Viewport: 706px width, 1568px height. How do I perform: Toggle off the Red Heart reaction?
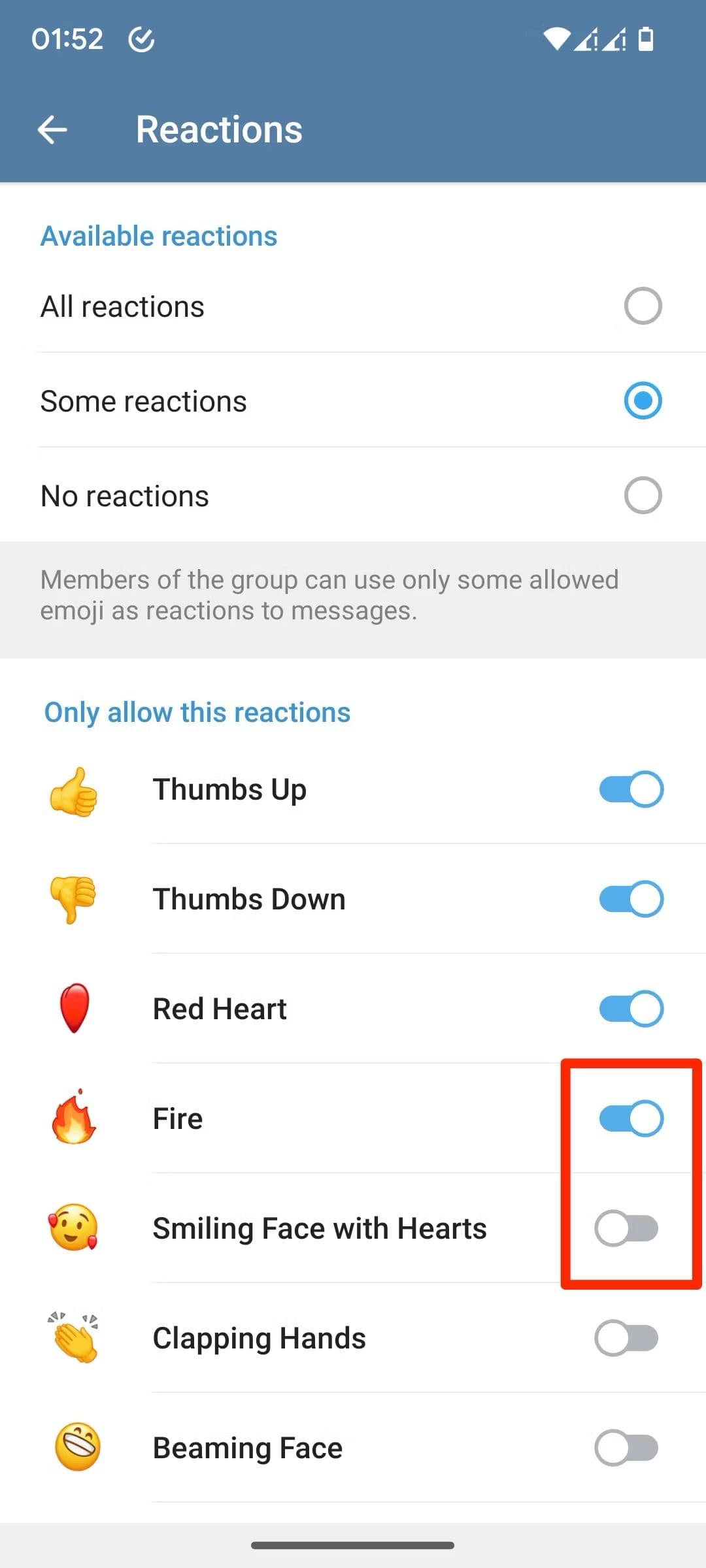coord(630,1009)
